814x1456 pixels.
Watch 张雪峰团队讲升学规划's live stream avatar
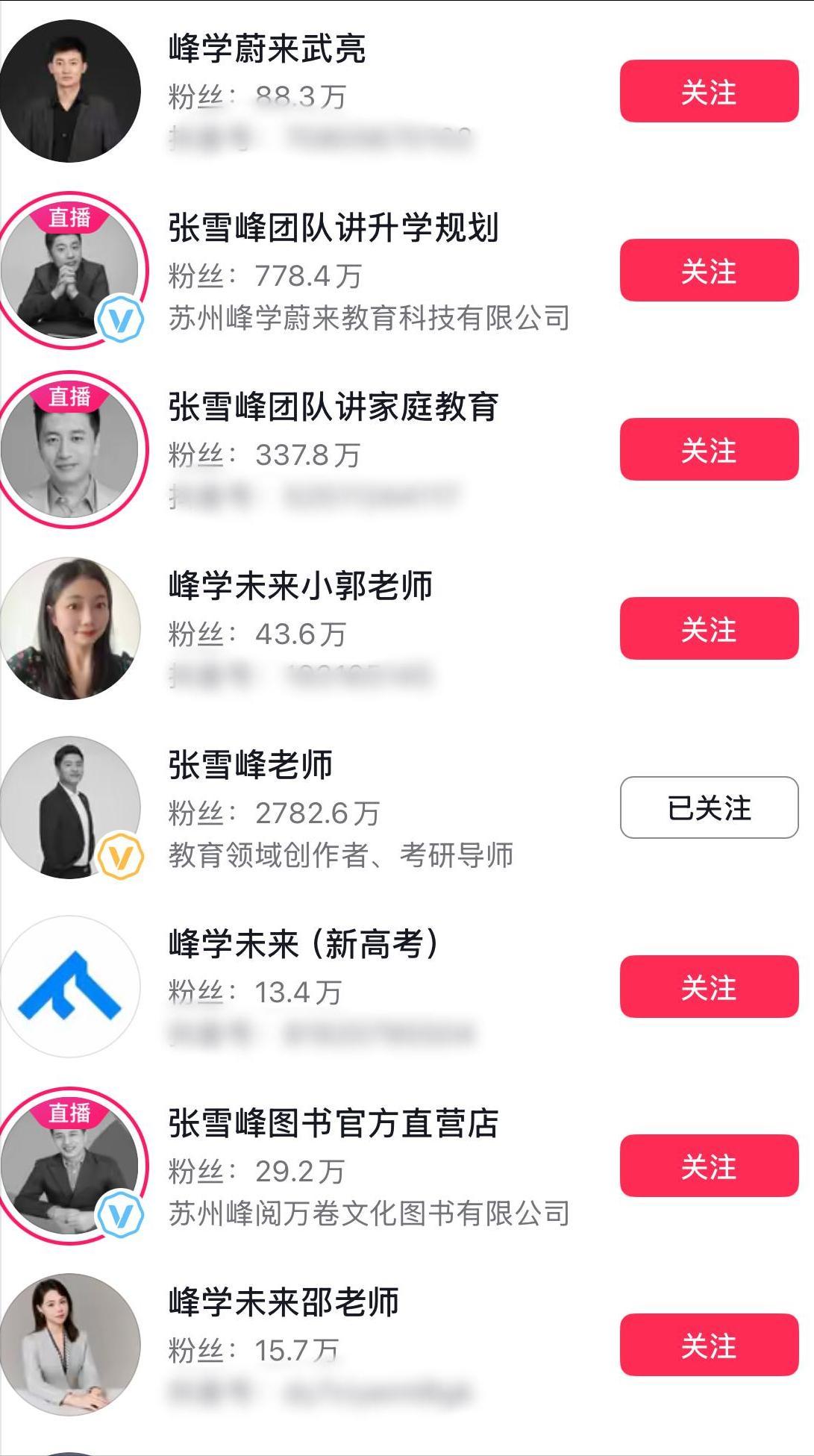[70, 270]
